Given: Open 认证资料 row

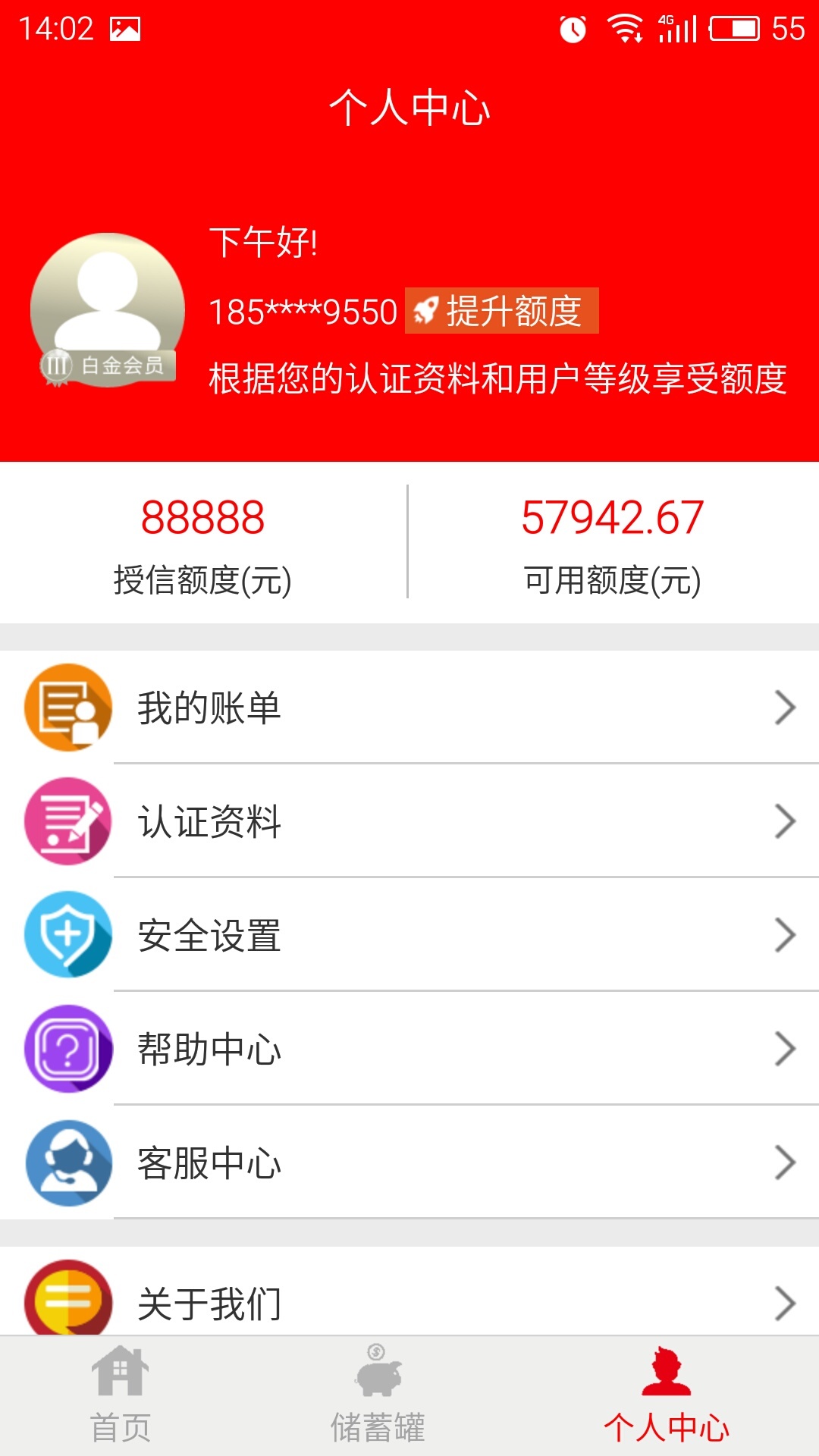Looking at the screenshot, I should coord(409,821).
